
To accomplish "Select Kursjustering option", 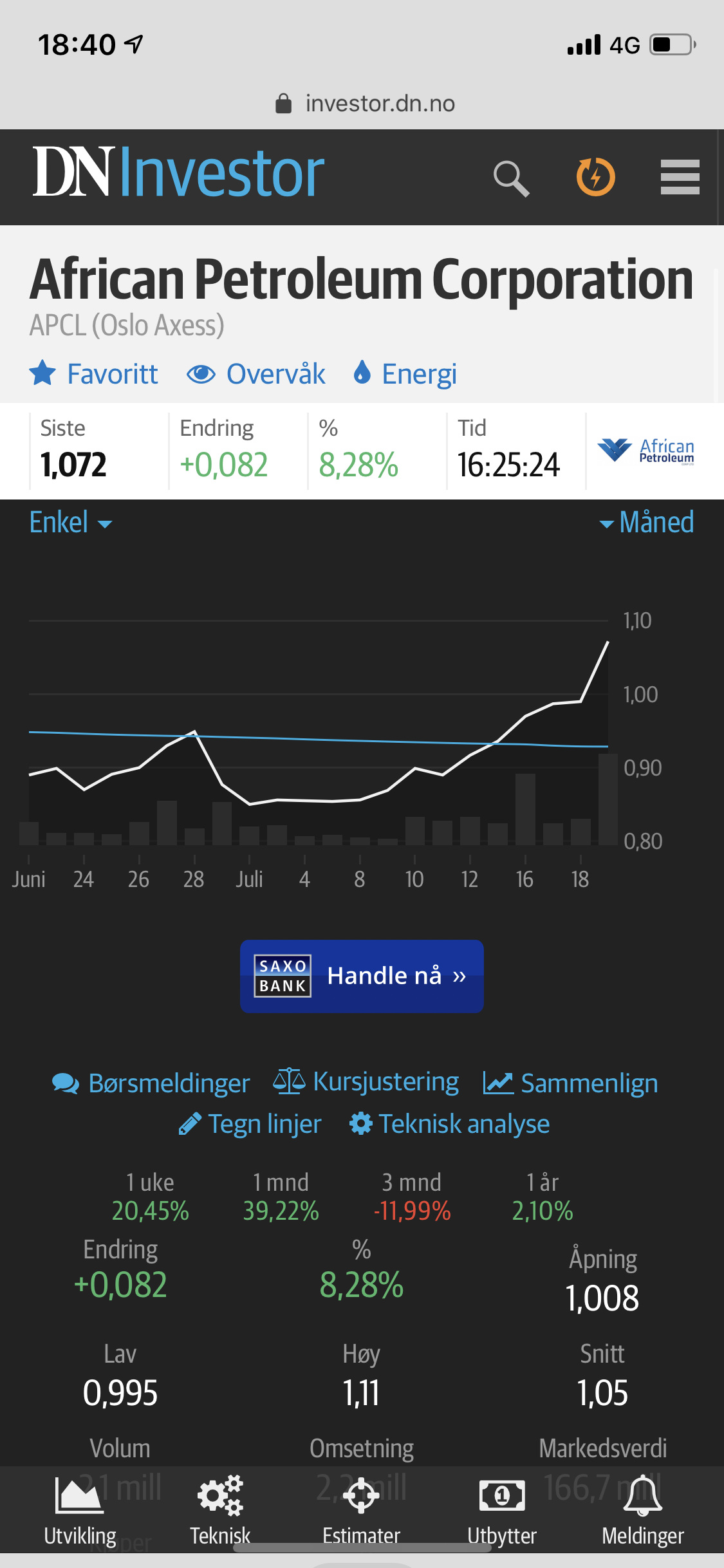I will 366,1082.
